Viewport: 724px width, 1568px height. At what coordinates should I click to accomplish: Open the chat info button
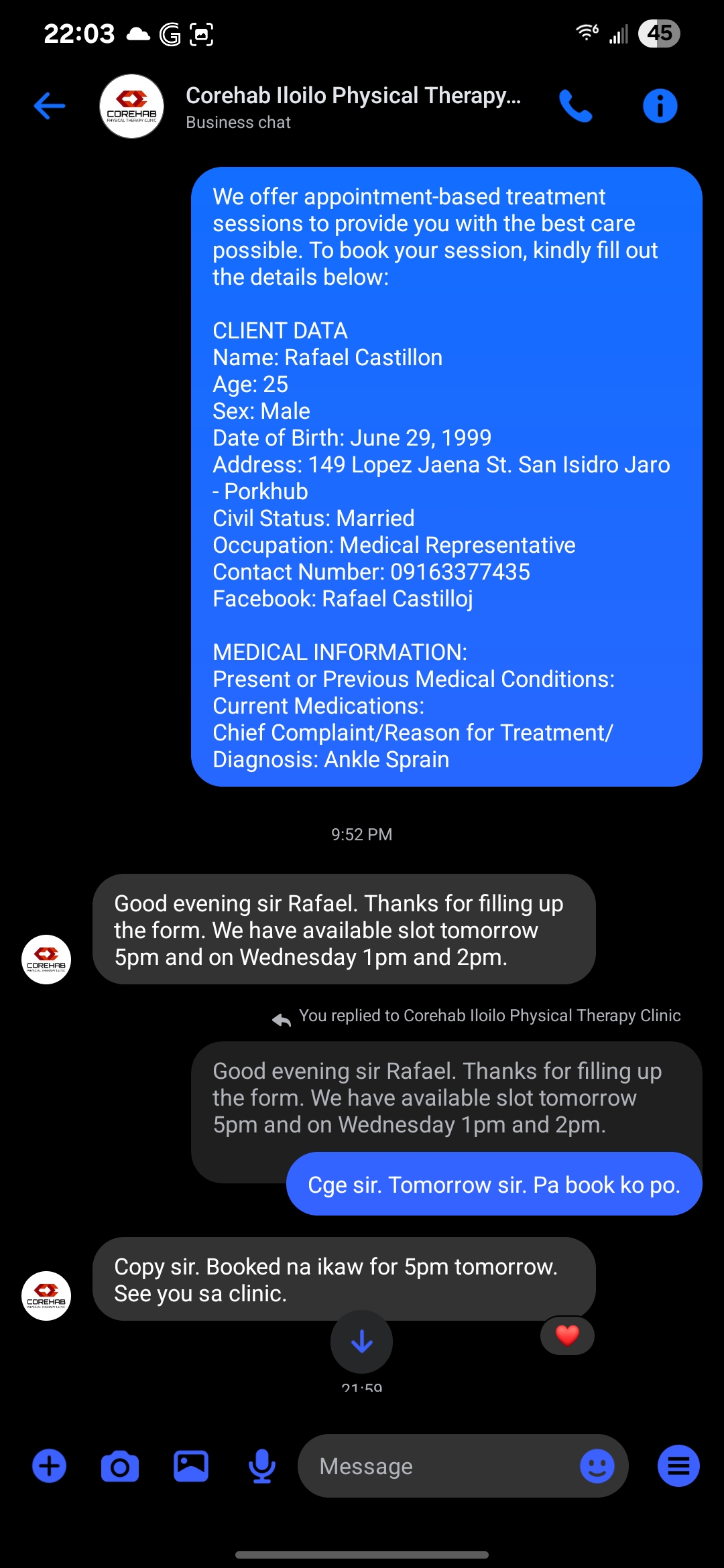(x=660, y=106)
